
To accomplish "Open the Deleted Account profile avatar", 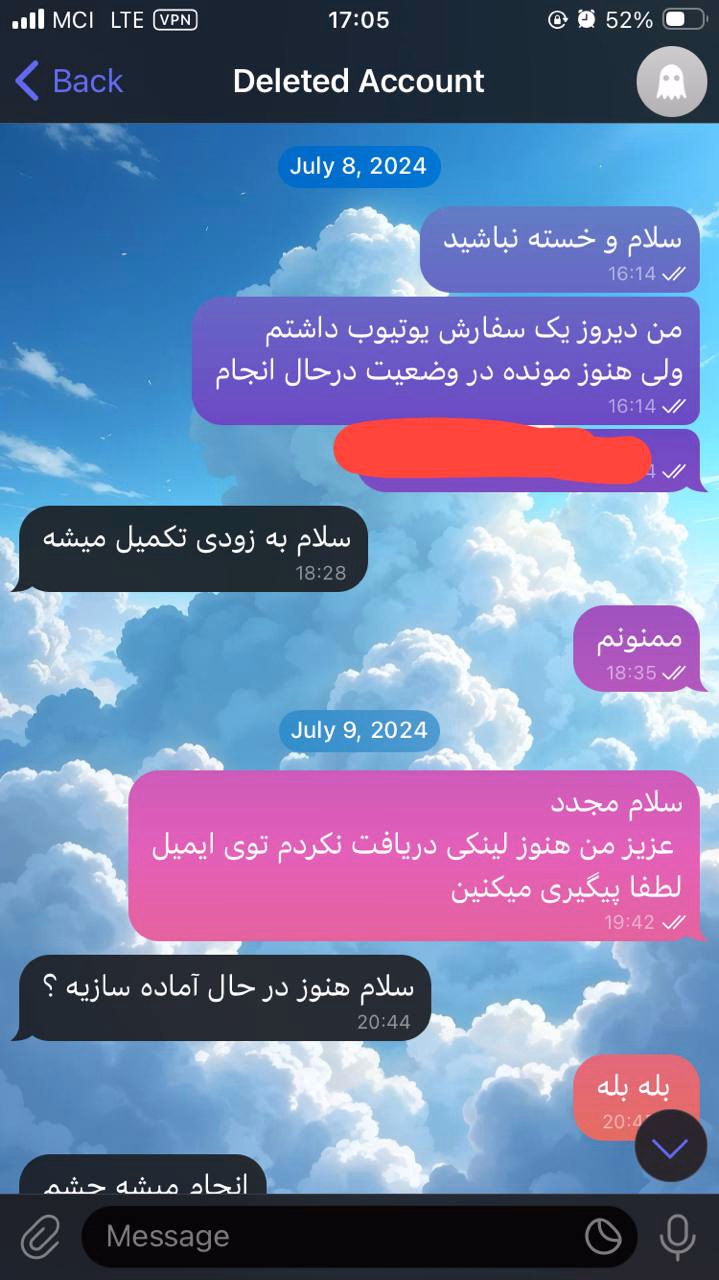I will pos(671,82).
